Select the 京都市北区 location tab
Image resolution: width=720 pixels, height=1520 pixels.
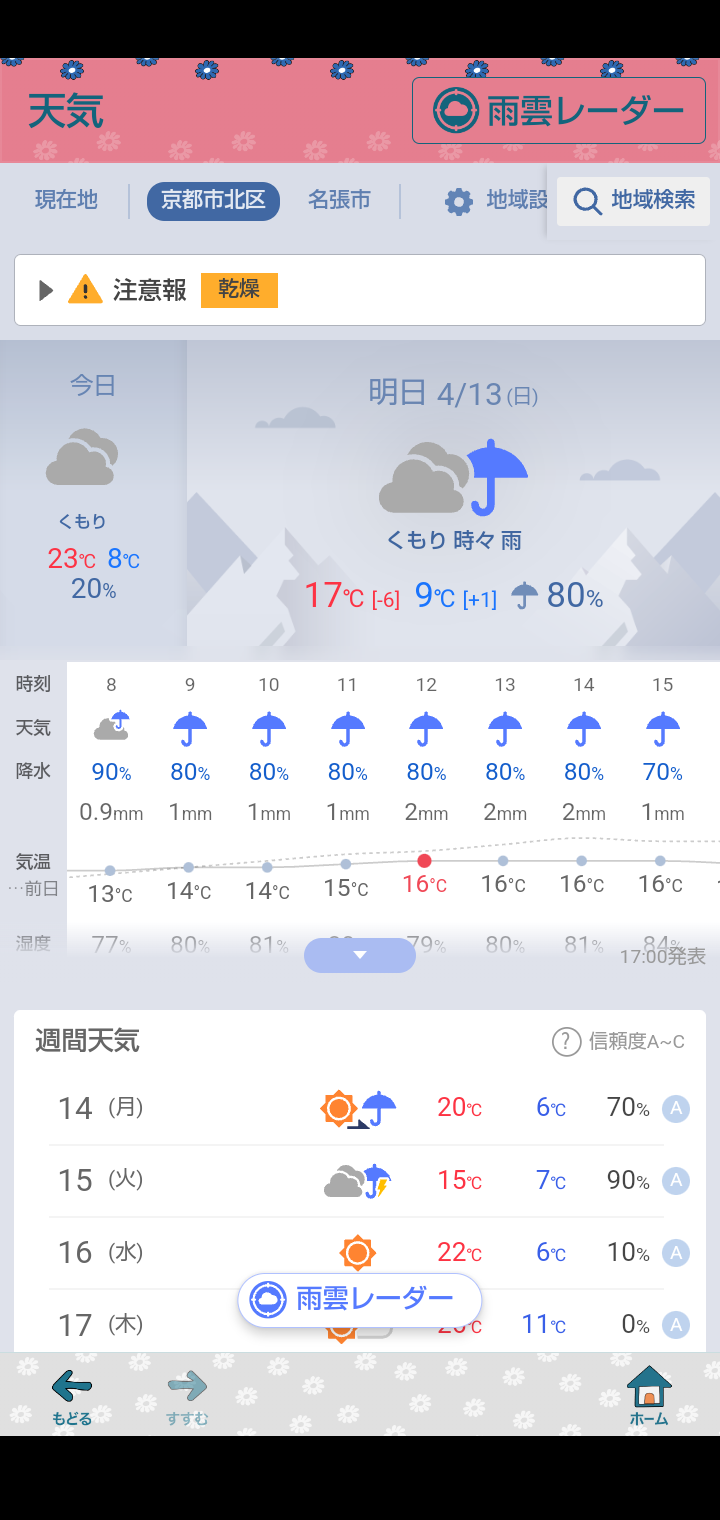pyautogui.click(x=213, y=200)
